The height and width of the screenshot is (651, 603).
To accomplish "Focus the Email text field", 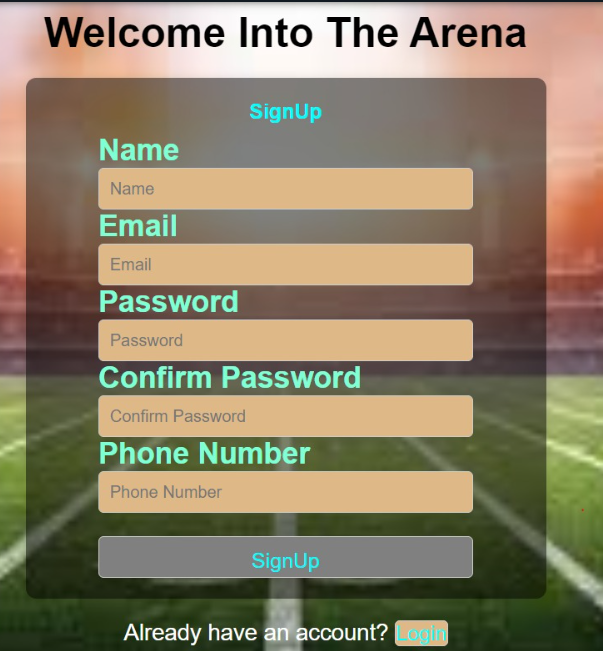I will point(285,265).
